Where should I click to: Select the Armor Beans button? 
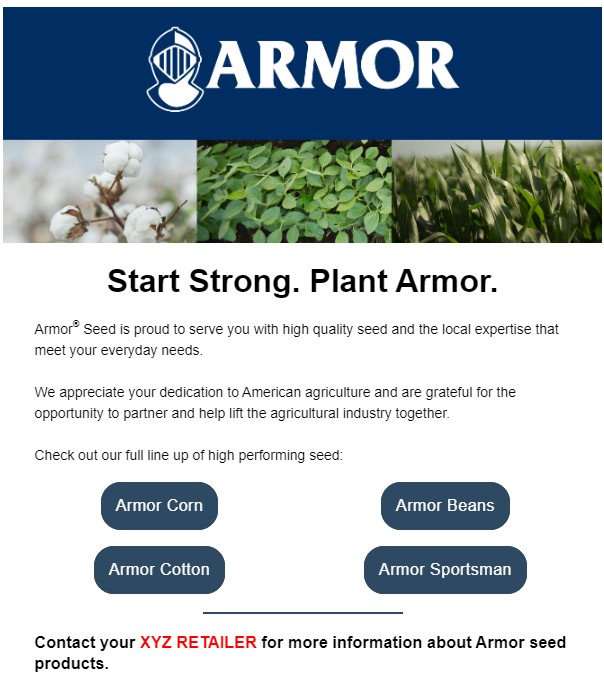tap(445, 506)
